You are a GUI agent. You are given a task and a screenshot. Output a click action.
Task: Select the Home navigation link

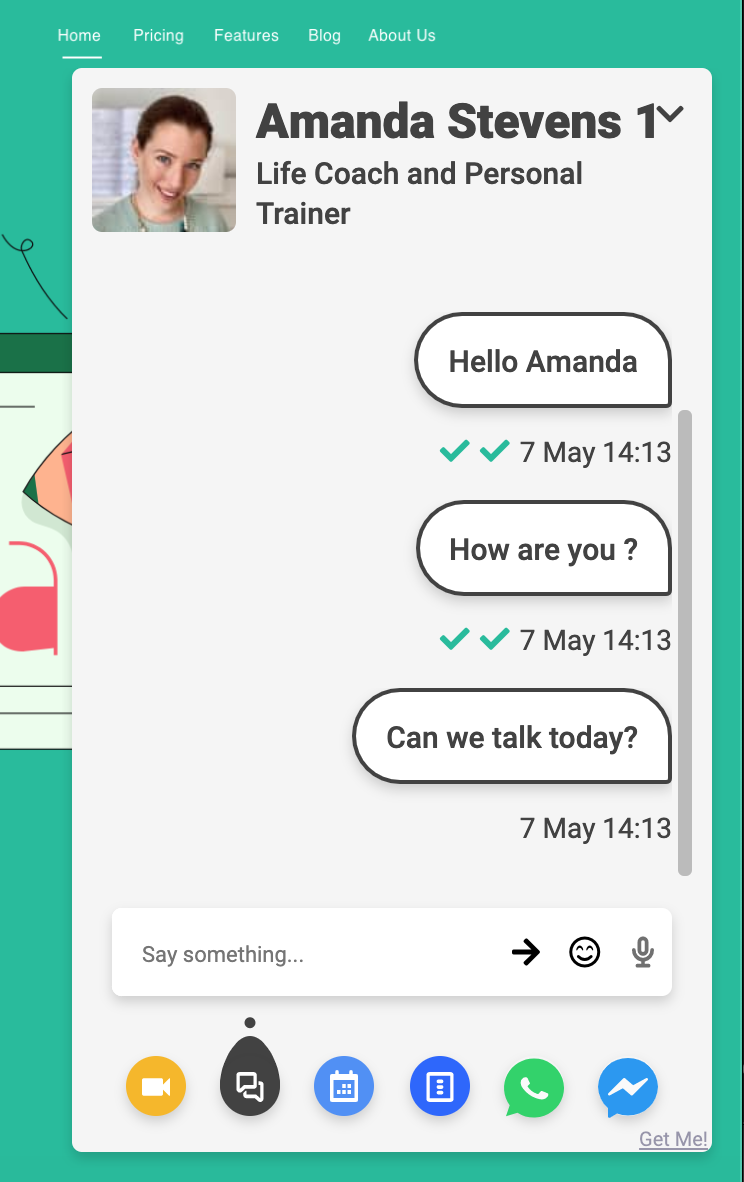79,35
